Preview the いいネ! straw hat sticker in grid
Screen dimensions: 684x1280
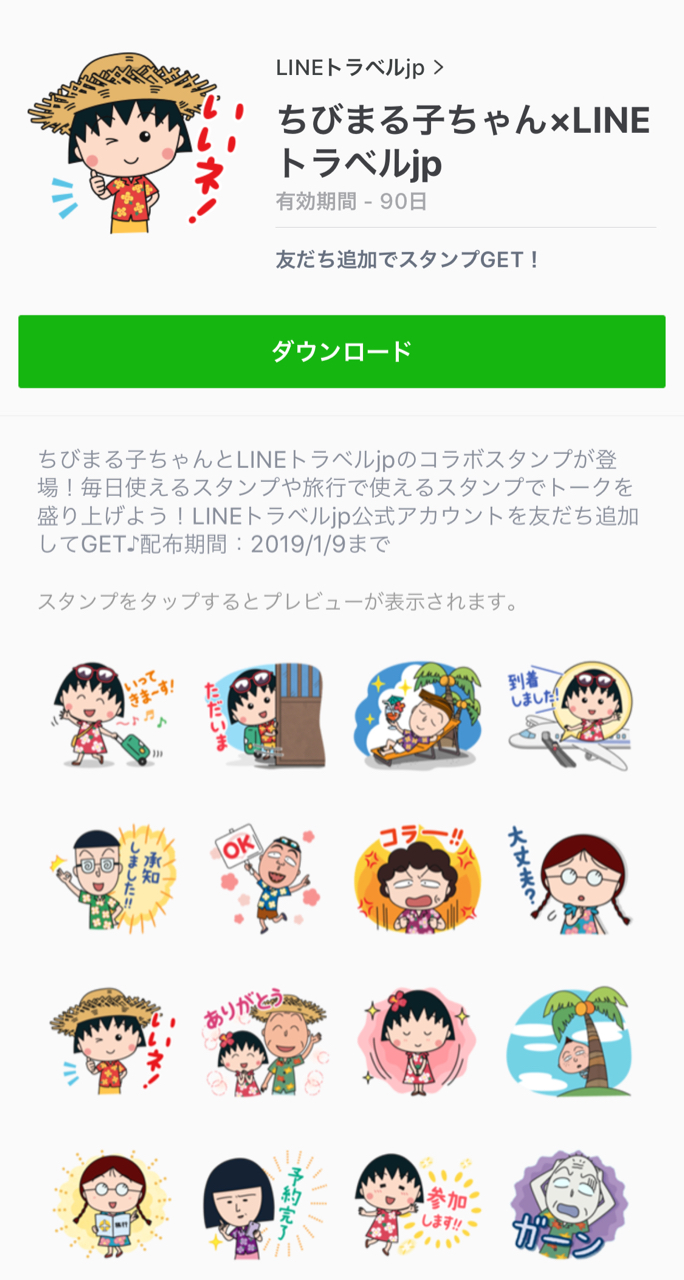pos(112,1040)
